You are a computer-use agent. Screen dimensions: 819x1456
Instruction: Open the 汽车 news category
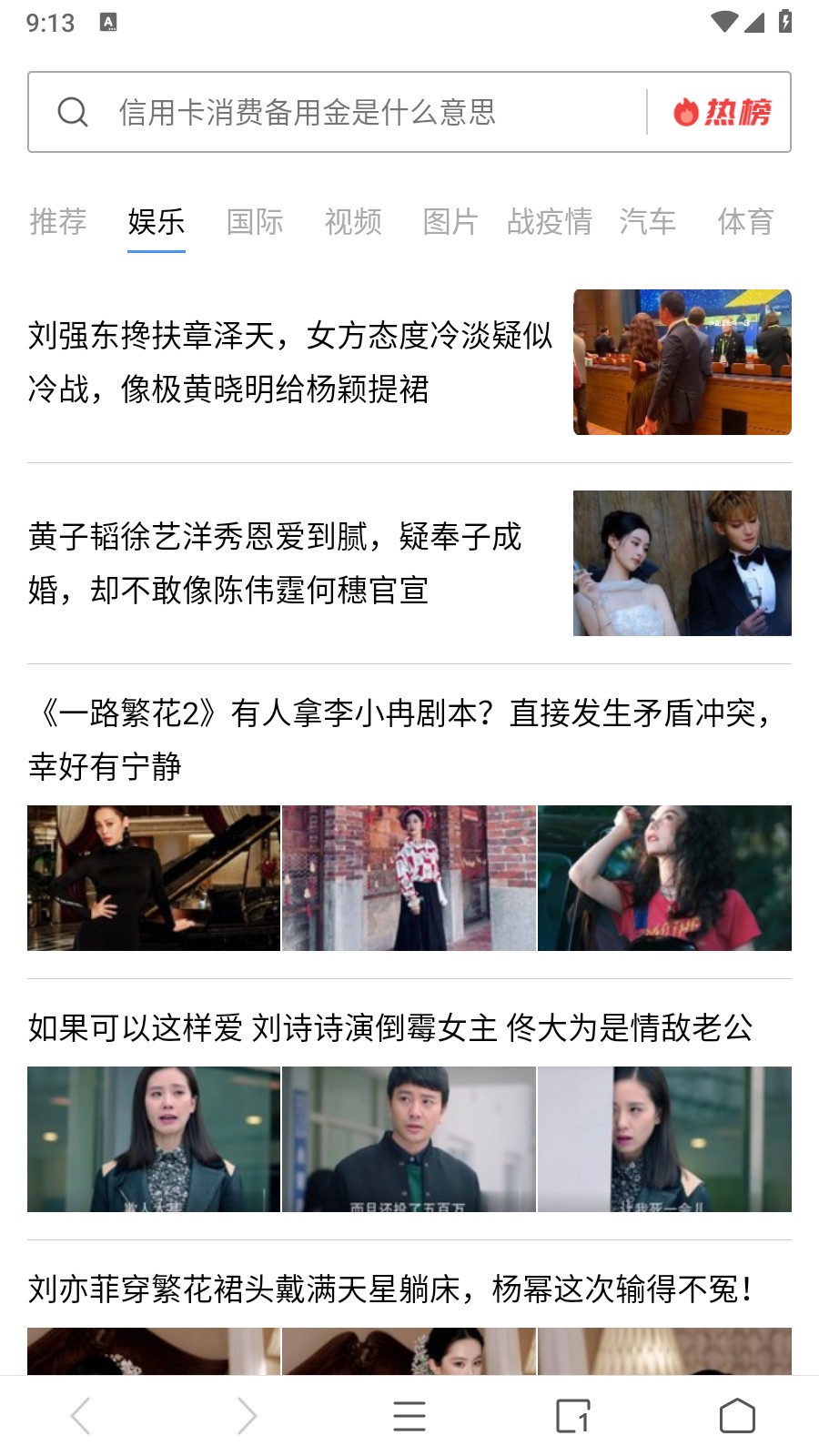click(x=648, y=222)
